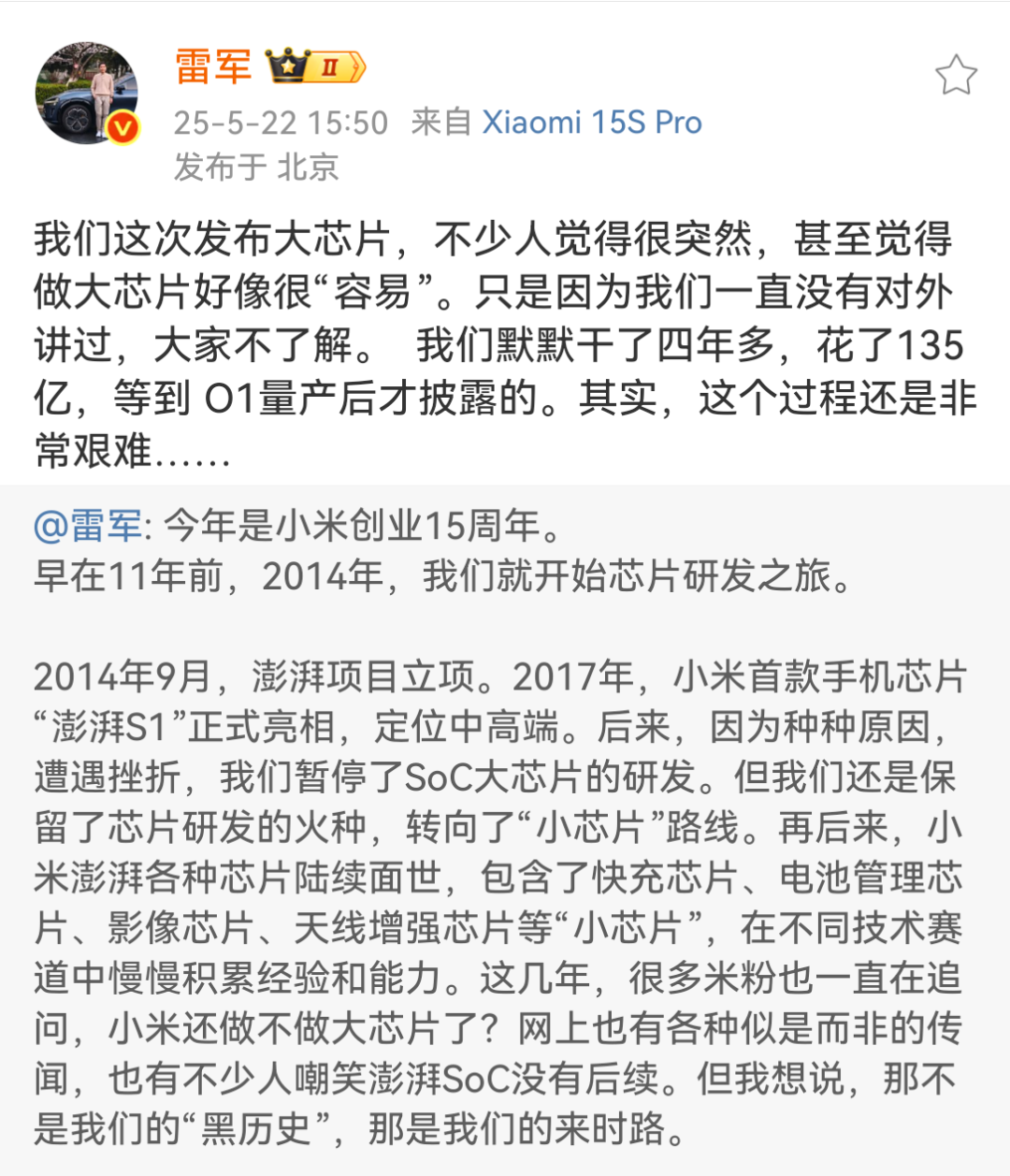Tap the 雷军 username
The height and width of the screenshot is (1176, 1010).
tap(213, 66)
